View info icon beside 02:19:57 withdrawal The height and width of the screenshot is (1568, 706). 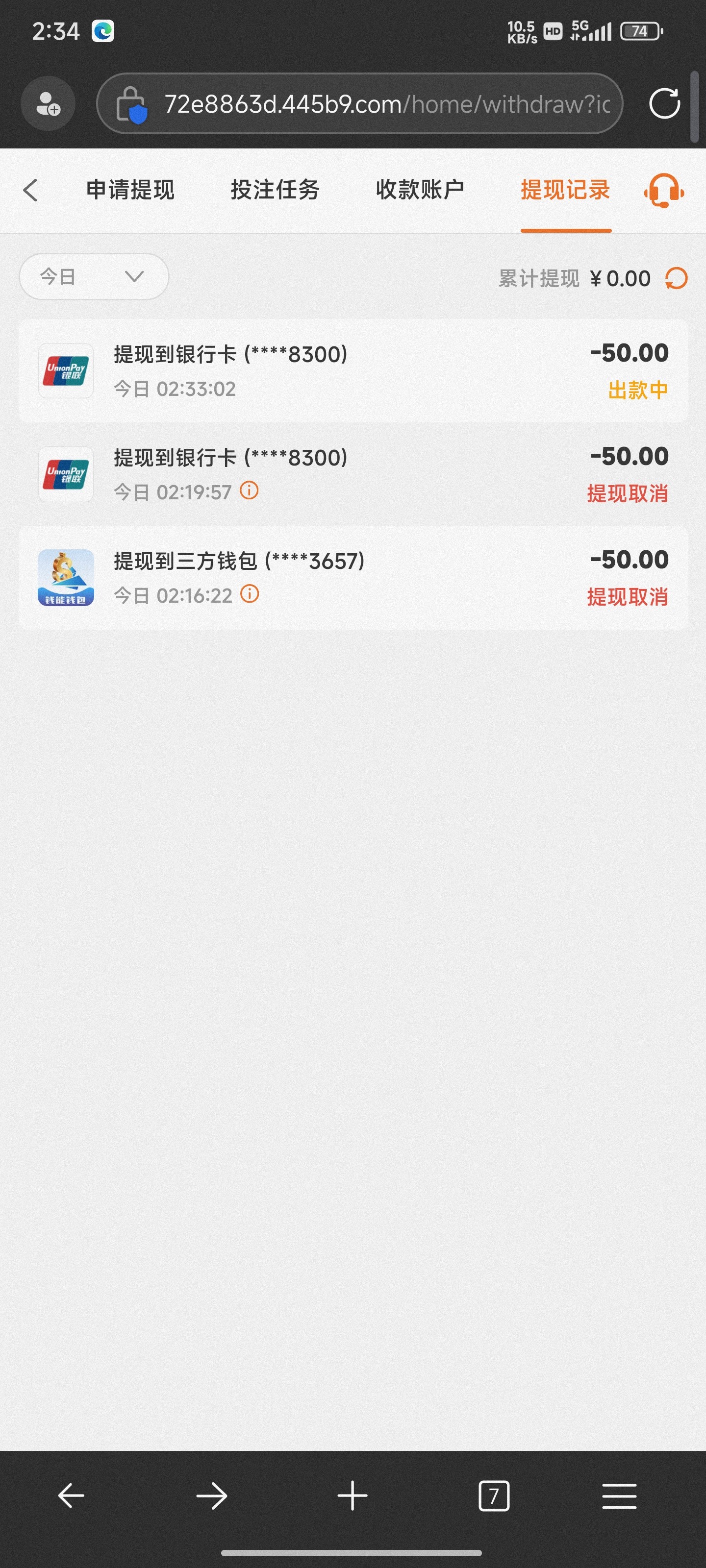click(249, 490)
